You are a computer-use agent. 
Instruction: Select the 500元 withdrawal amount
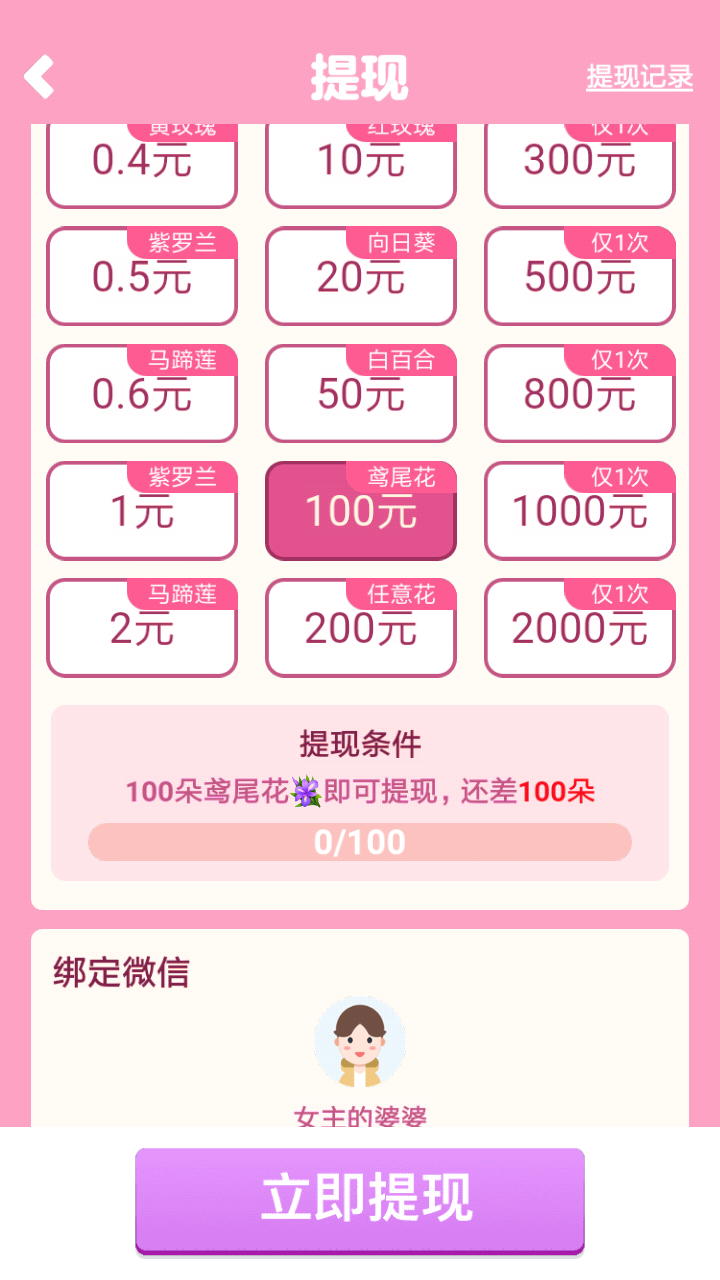(x=580, y=277)
